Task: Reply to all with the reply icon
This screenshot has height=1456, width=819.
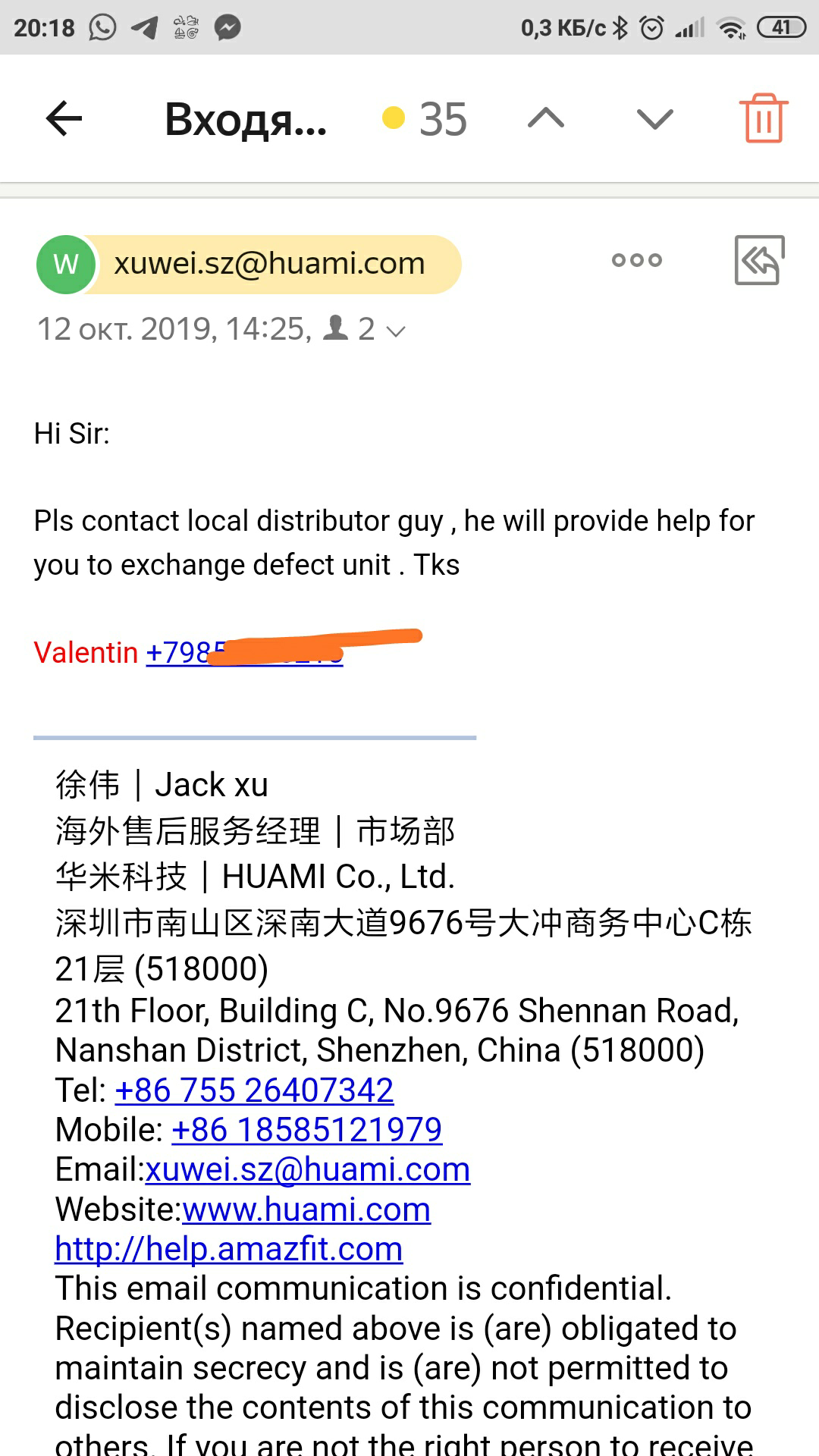Action: coord(759,261)
